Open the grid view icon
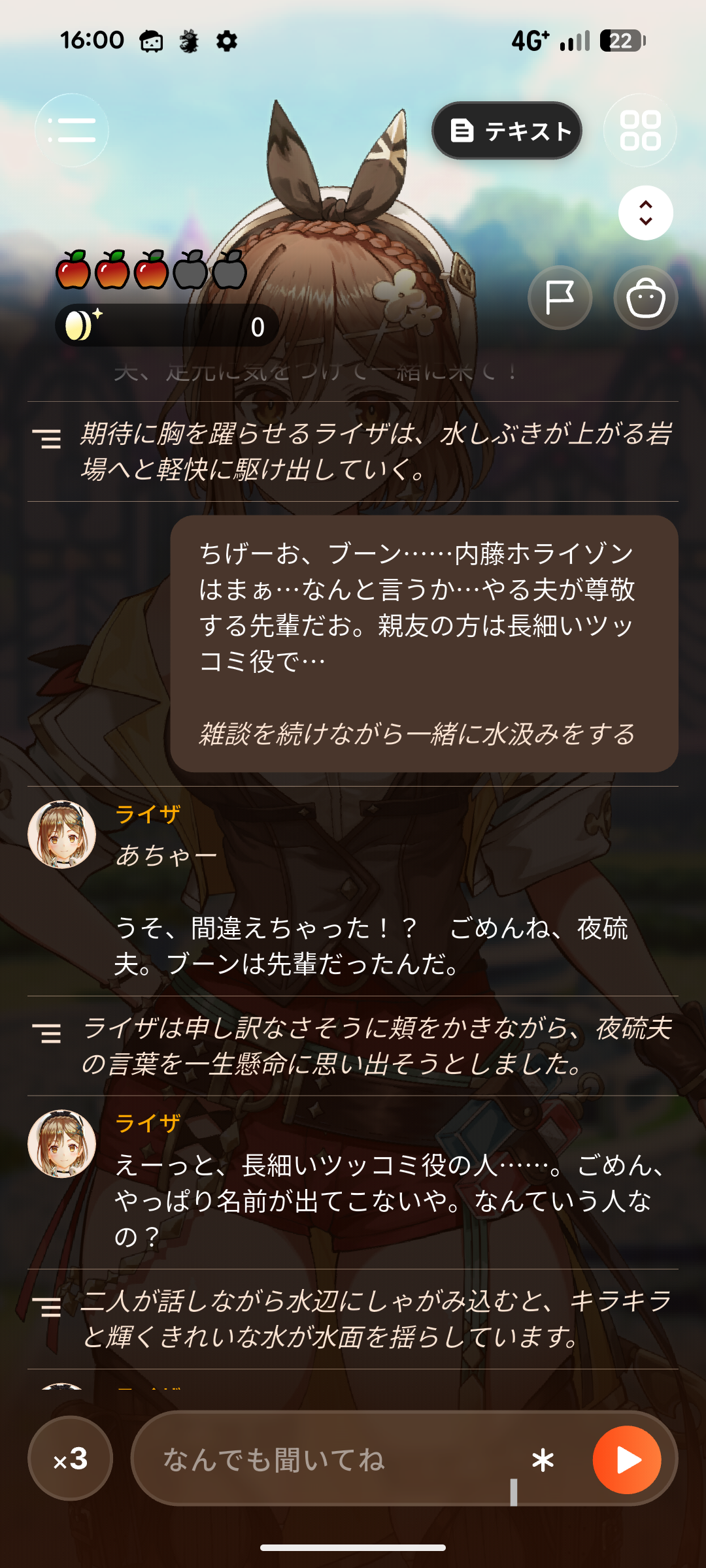Viewport: 706px width, 1568px height. tap(640, 131)
